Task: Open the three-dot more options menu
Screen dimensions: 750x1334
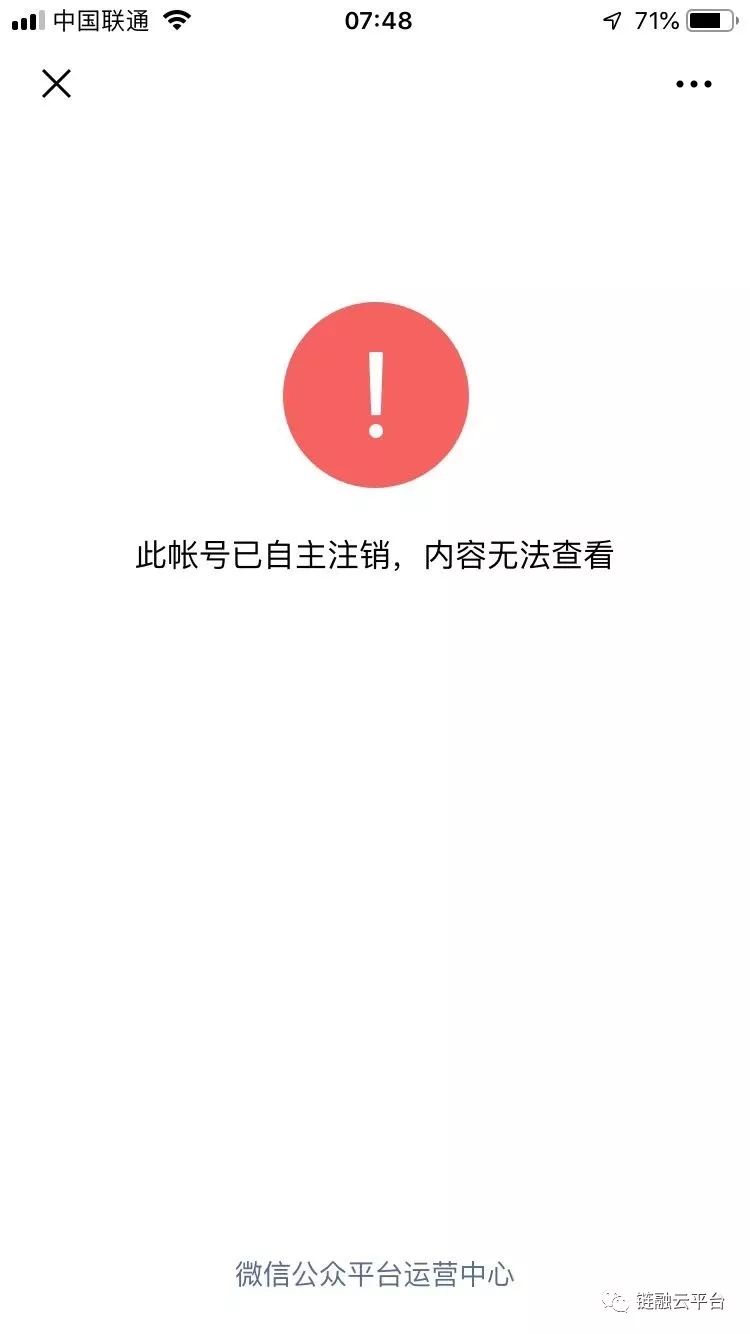Action: point(693,84)
